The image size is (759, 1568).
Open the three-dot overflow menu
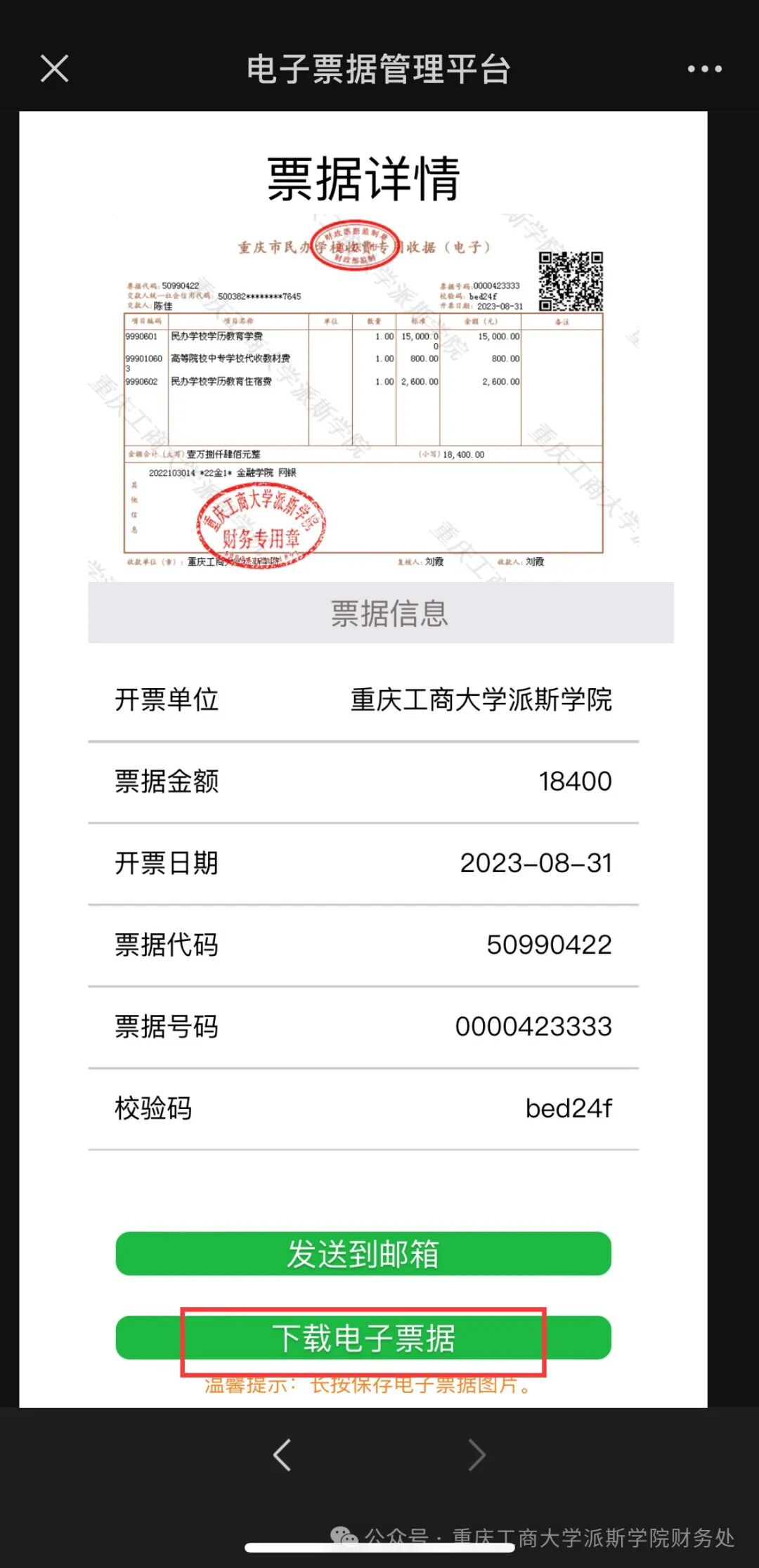point(704,69)
